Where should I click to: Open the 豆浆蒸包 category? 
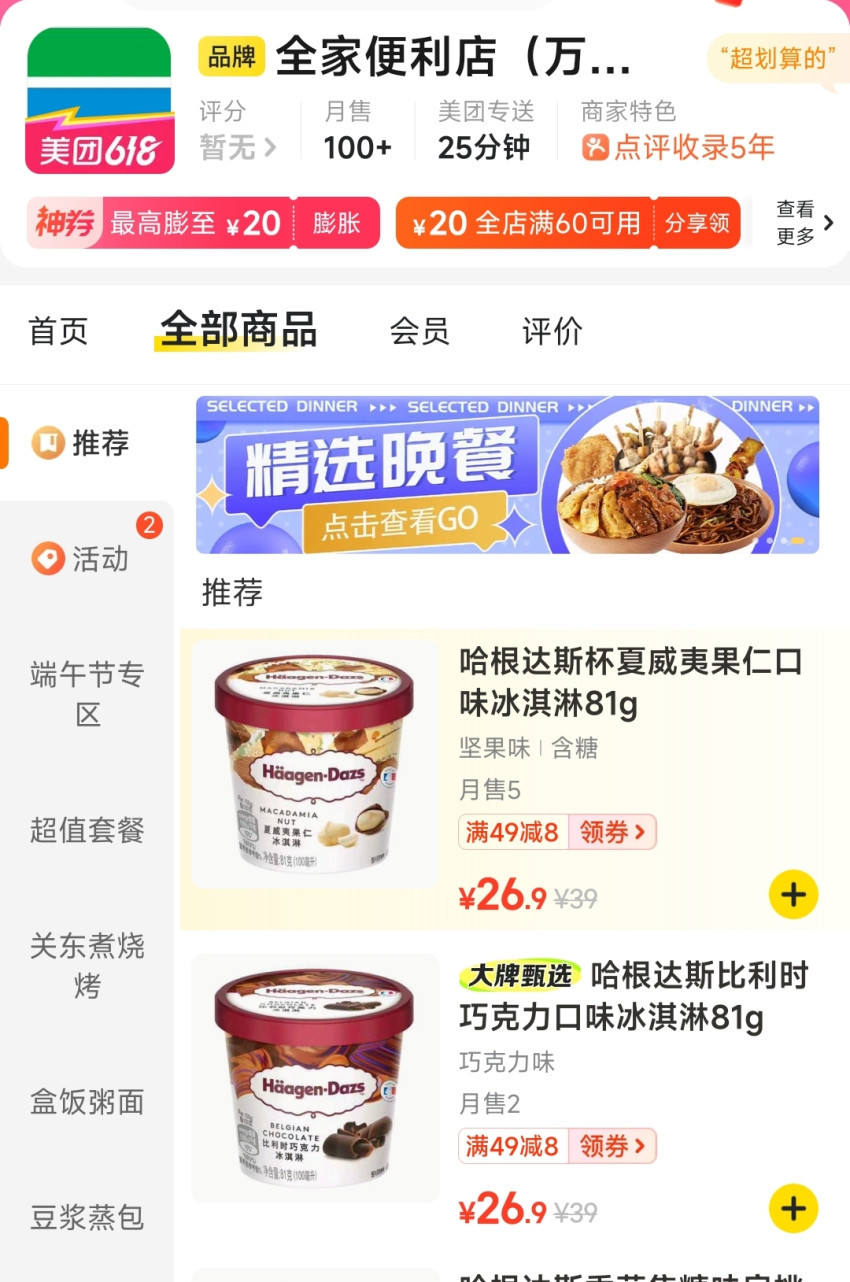[86, 1217]
